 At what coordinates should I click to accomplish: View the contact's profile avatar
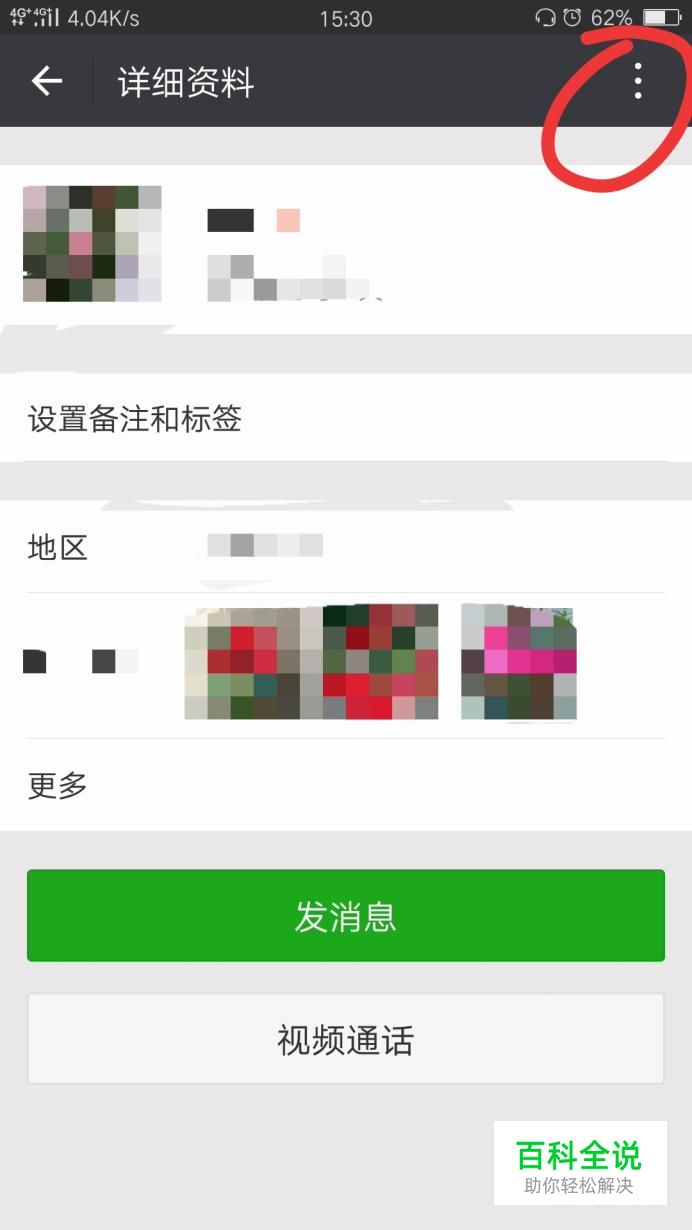(x=92, y=243)
